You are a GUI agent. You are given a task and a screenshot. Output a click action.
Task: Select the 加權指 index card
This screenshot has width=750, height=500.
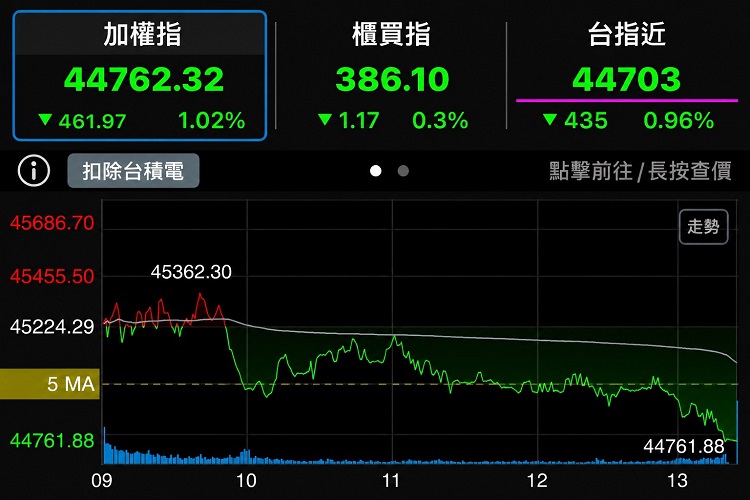coord(140,76)
